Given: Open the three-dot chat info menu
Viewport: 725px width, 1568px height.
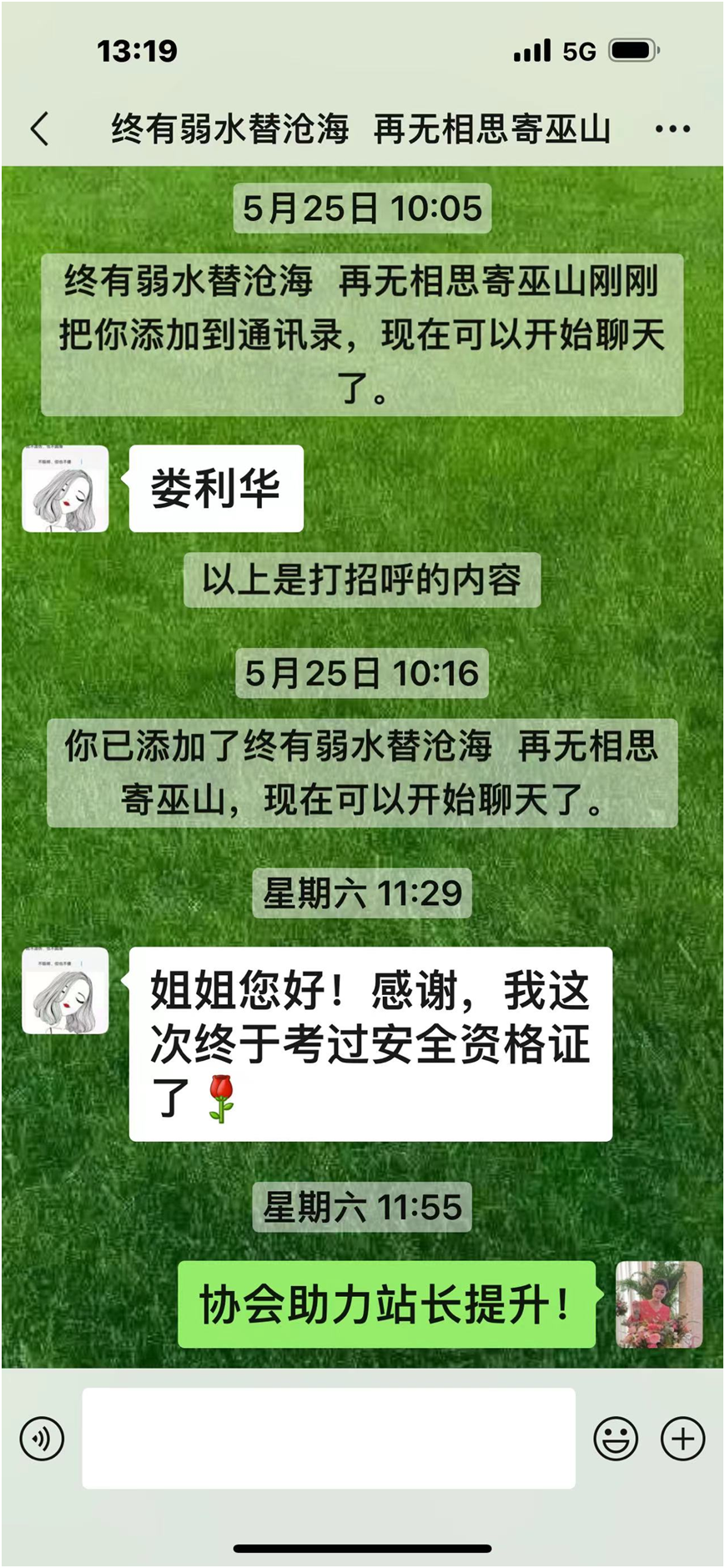Looking at the screenshot, I should pyautogui.click(x=672, y=129).
